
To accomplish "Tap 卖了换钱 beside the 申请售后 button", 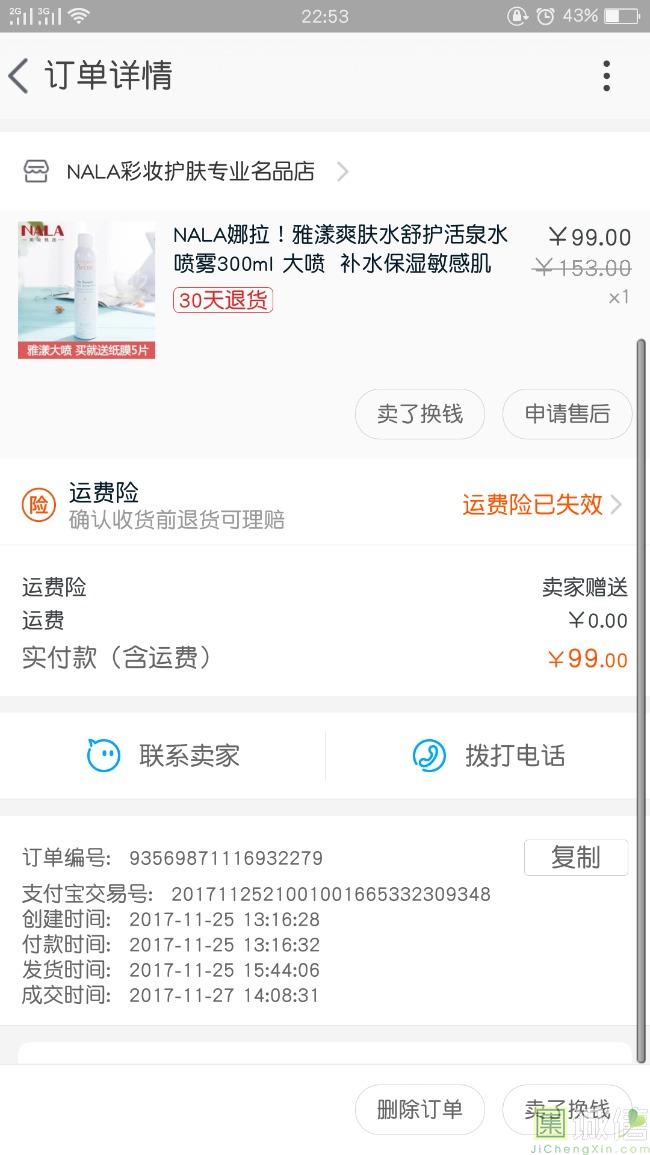I will pyautogui.click(x=420, y=414).
